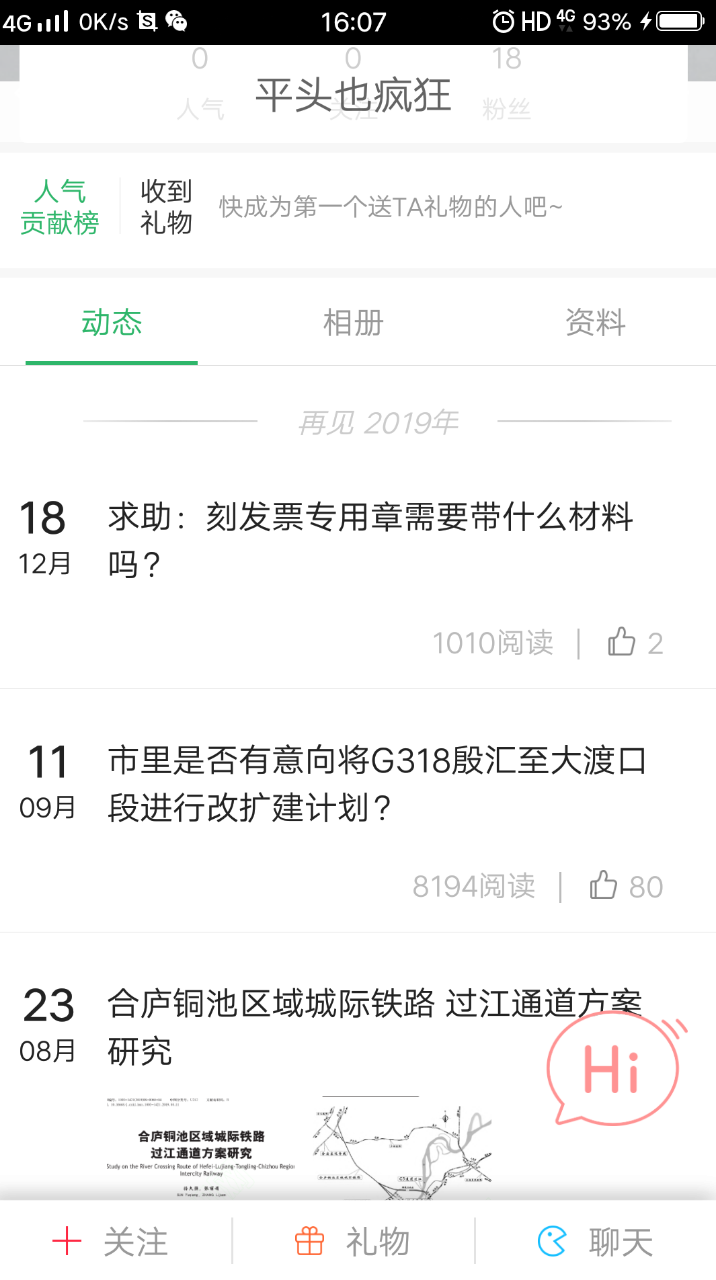Switch to the 动态 tab
The height and width of the screenshot is (1280, 716).
click(112, 323)
